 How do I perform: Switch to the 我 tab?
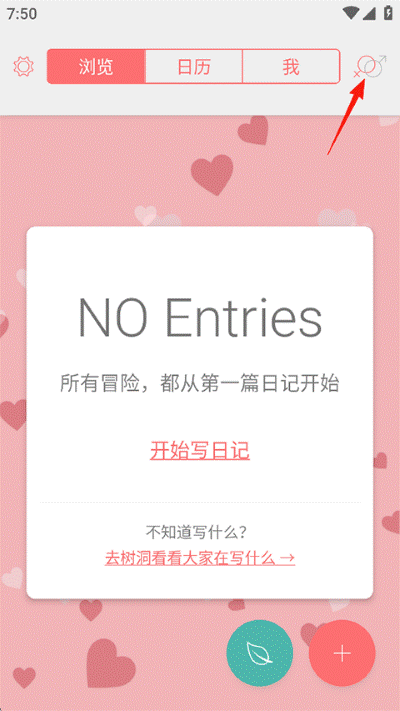[291, 67]
